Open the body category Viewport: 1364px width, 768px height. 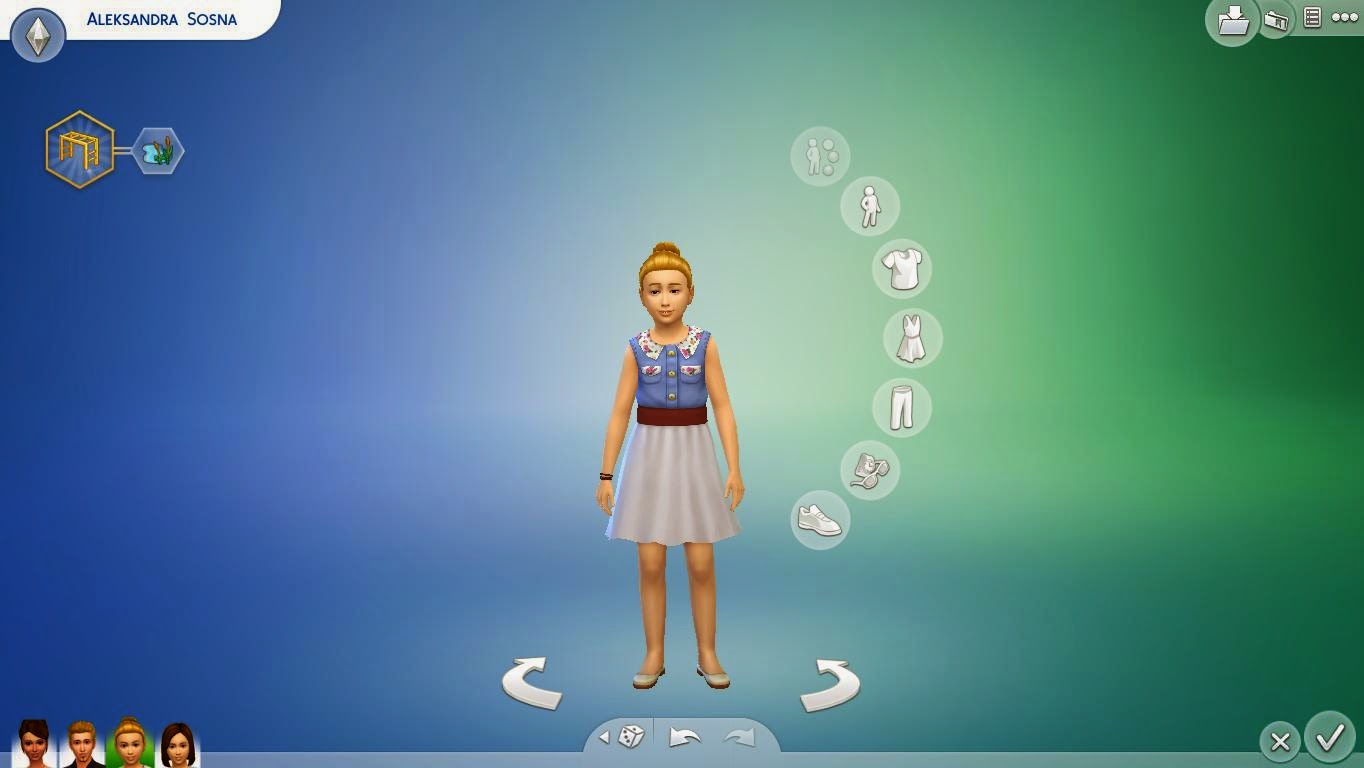point(869,207)
